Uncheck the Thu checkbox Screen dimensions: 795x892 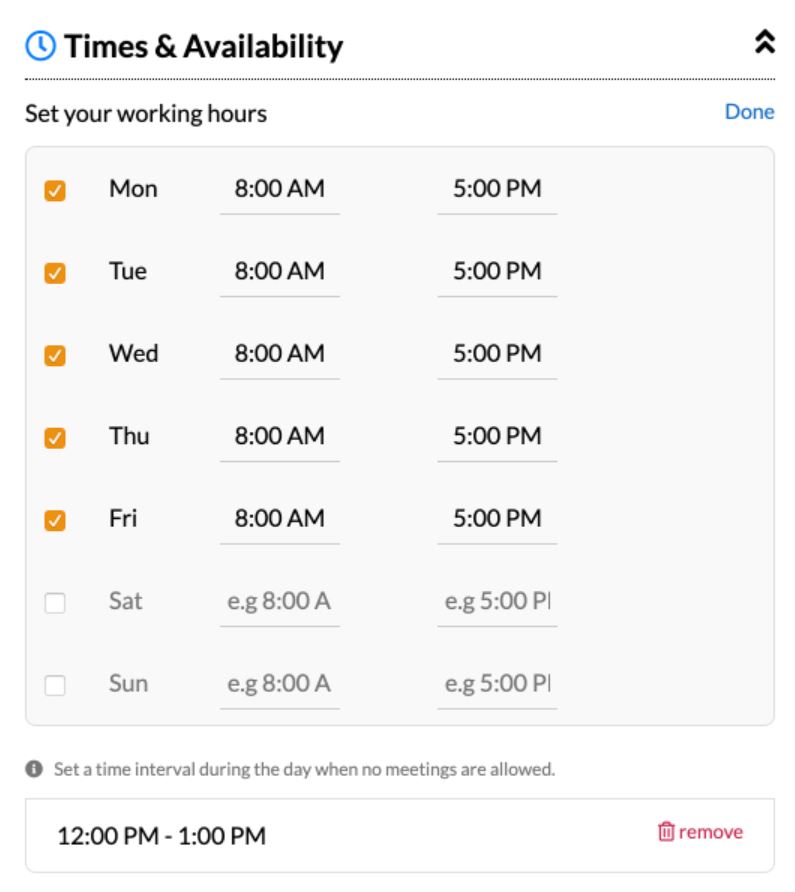pos(56,437)
